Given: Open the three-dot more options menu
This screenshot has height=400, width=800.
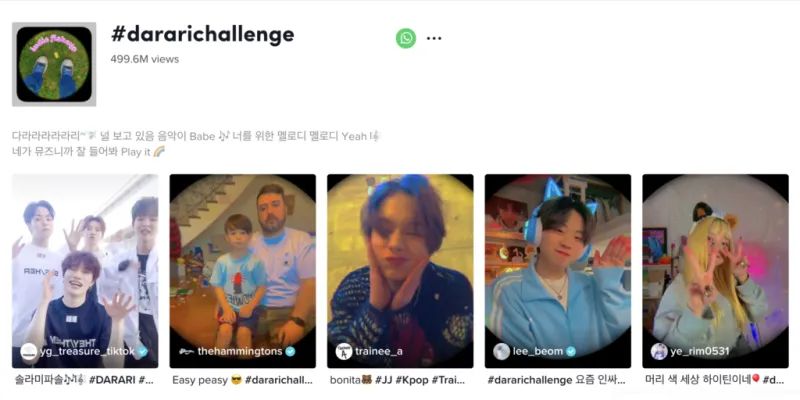Looking at the screenshot, I should pyautogui.click(x=434, y=38).
